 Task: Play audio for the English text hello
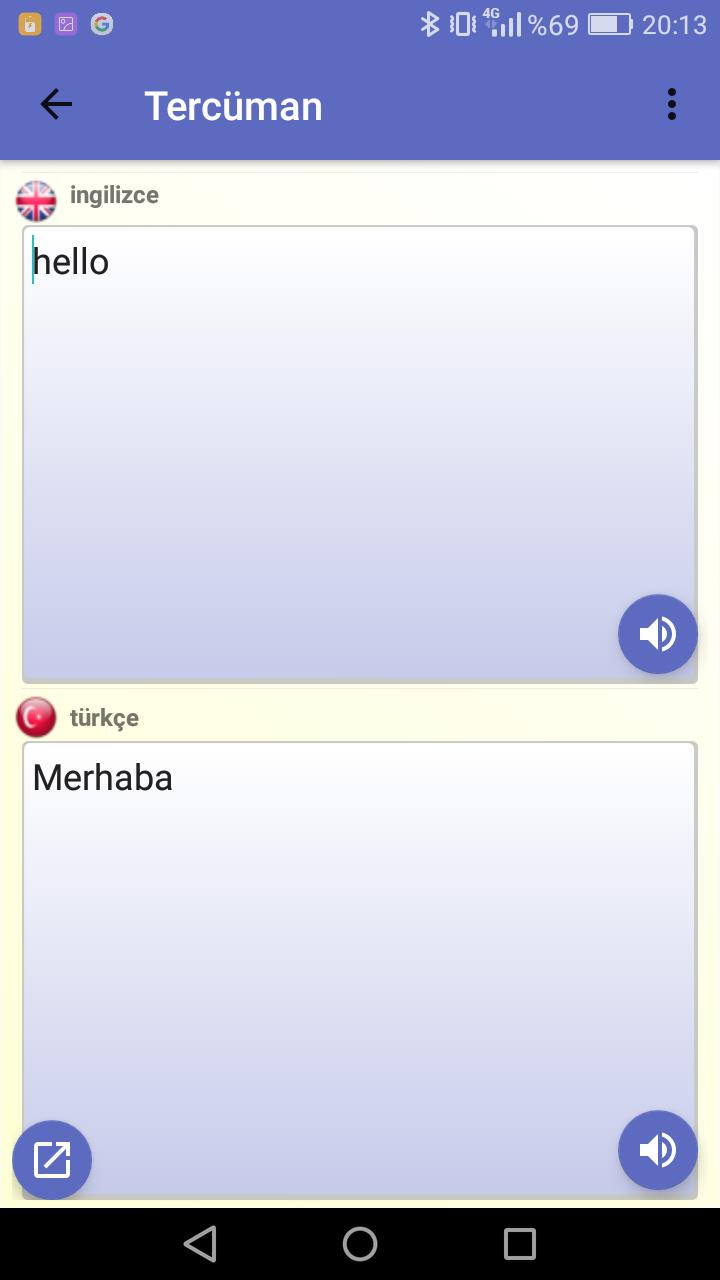657,634
